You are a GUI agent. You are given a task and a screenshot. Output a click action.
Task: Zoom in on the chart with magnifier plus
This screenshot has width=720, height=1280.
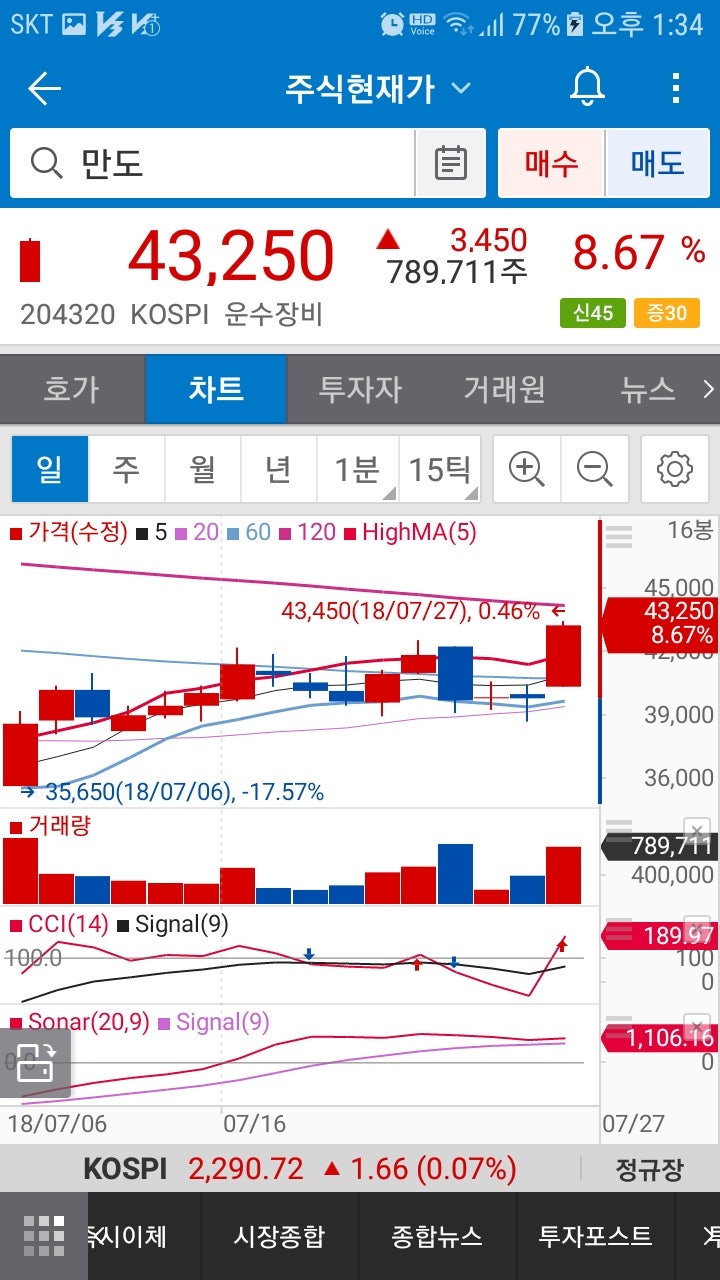click(x=527, y=468)
